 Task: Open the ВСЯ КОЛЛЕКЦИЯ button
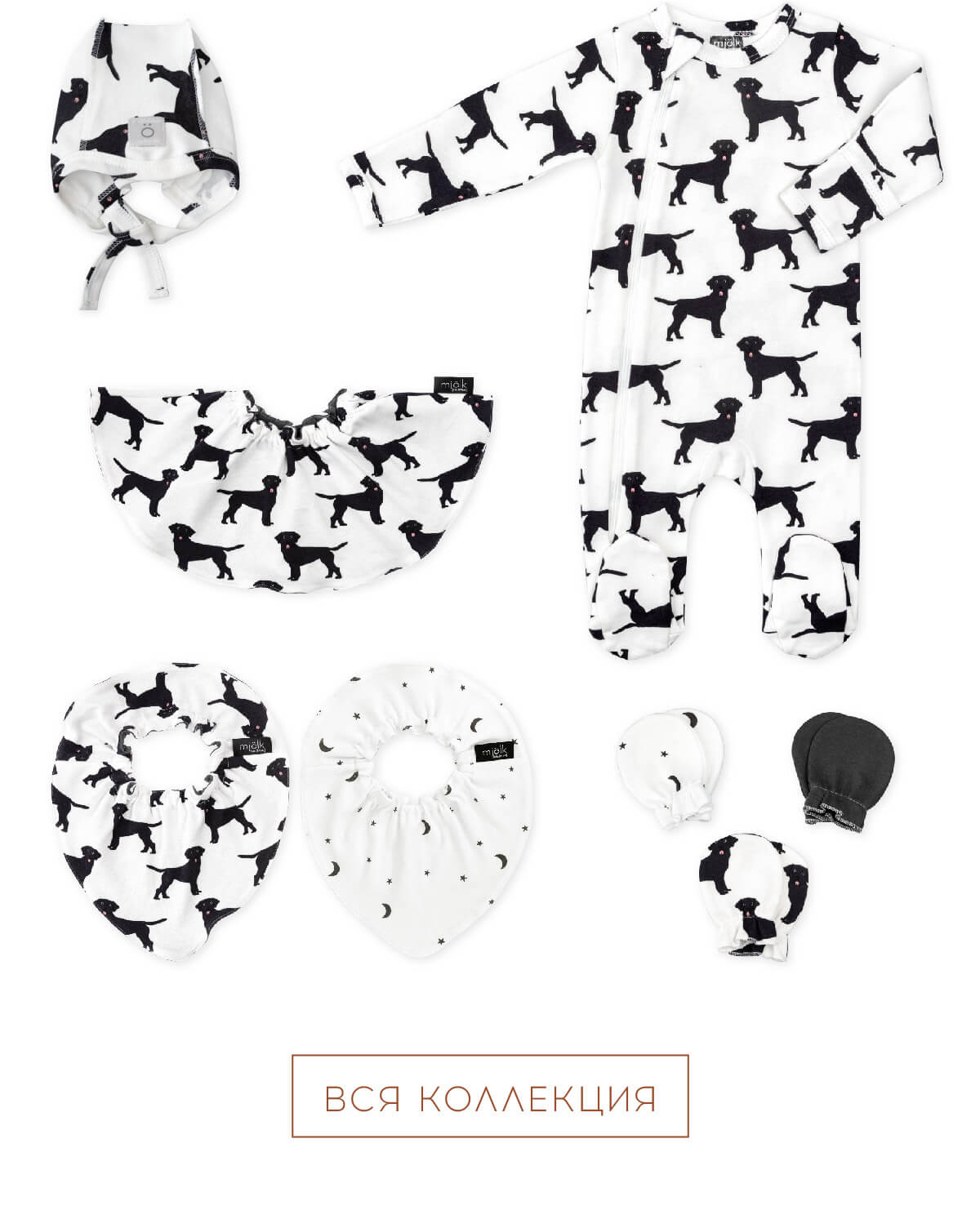coord(490,1096)
